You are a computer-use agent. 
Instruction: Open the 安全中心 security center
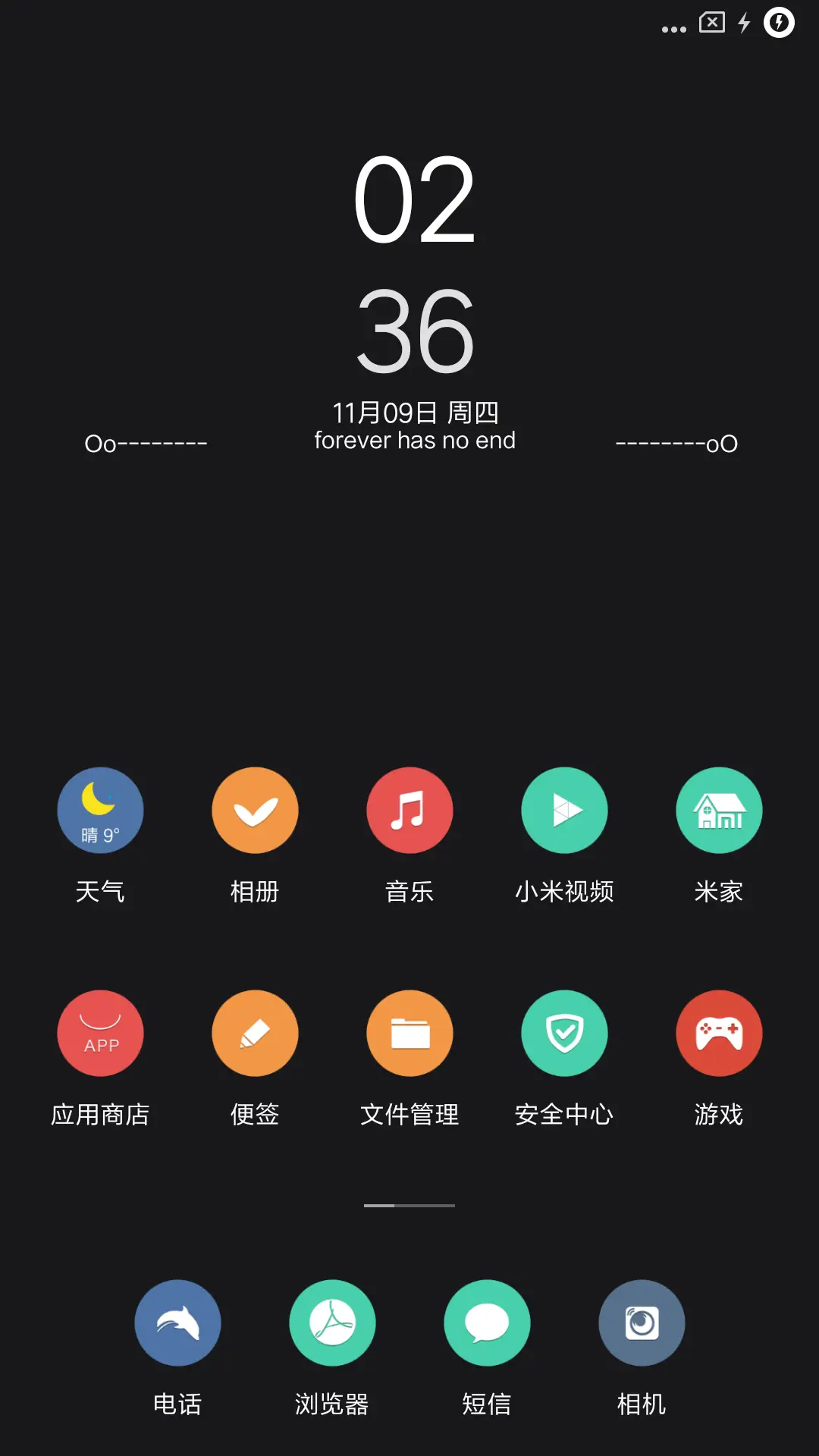pos(564,1033)
